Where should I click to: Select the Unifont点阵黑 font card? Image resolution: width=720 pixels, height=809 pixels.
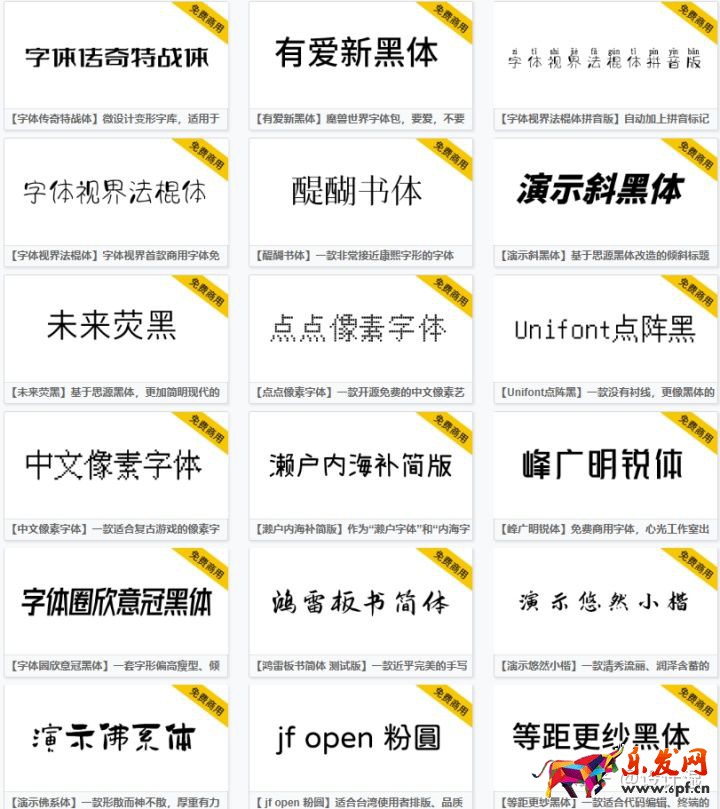(x=604, y=328)
